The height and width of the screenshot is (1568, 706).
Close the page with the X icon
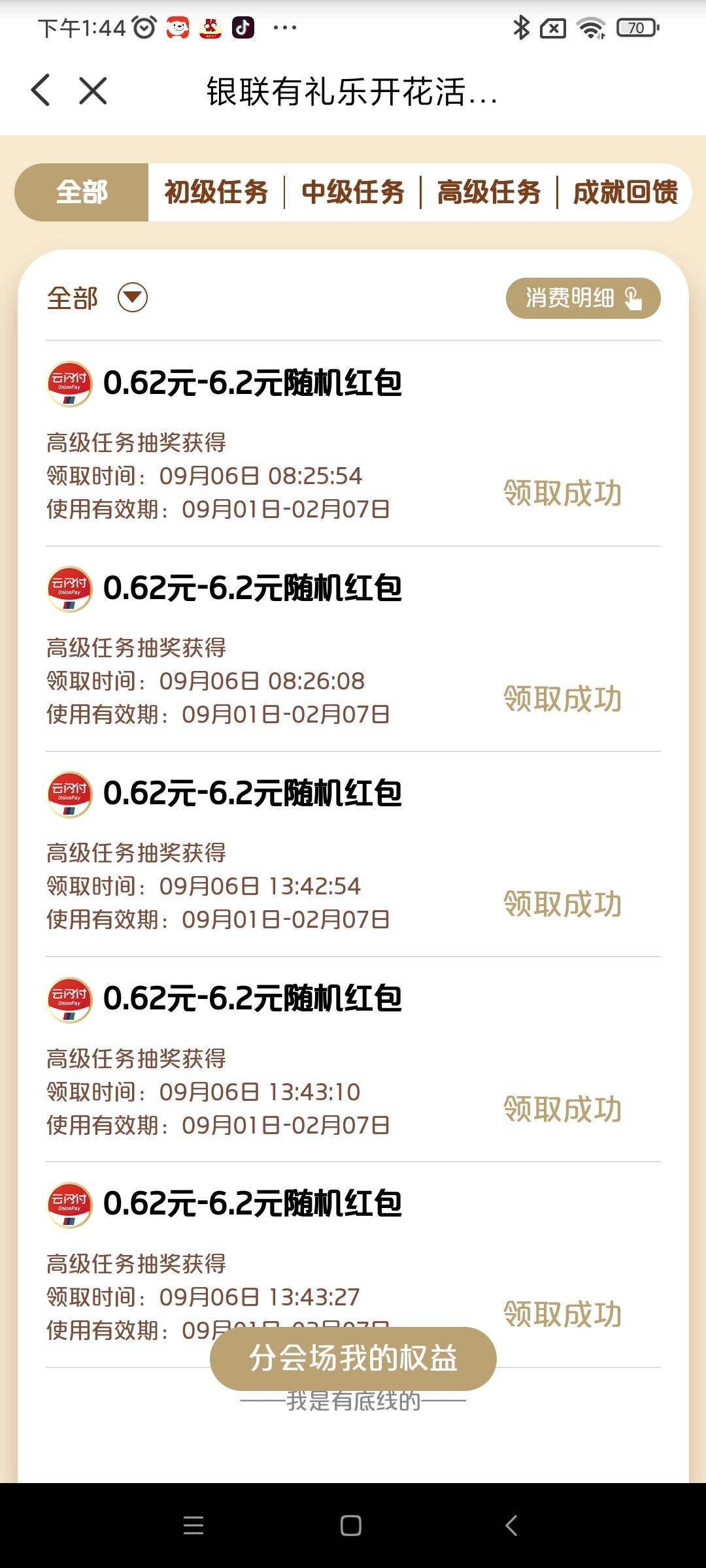(x=93, y=90)
